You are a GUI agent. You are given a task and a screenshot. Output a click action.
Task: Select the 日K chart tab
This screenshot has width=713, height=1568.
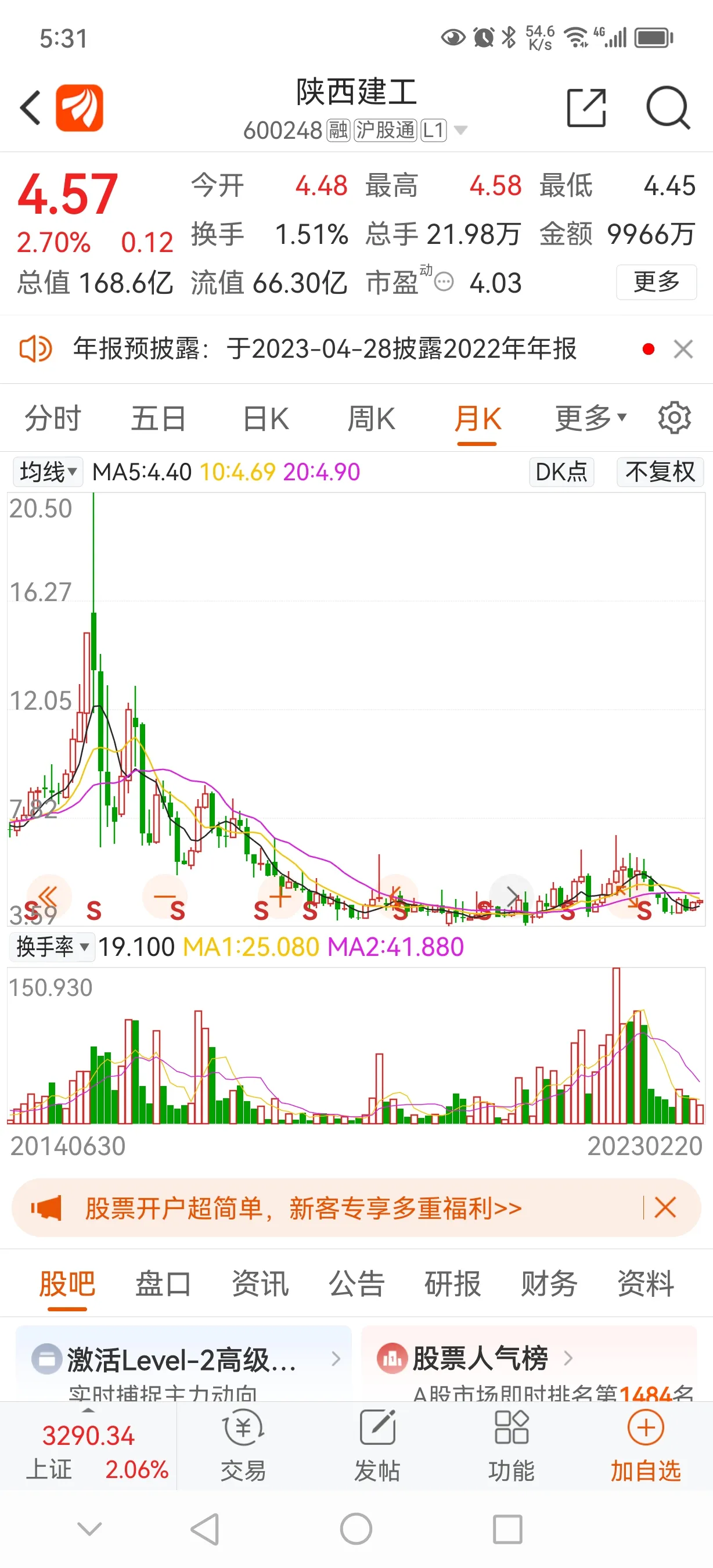coord(265,419)
